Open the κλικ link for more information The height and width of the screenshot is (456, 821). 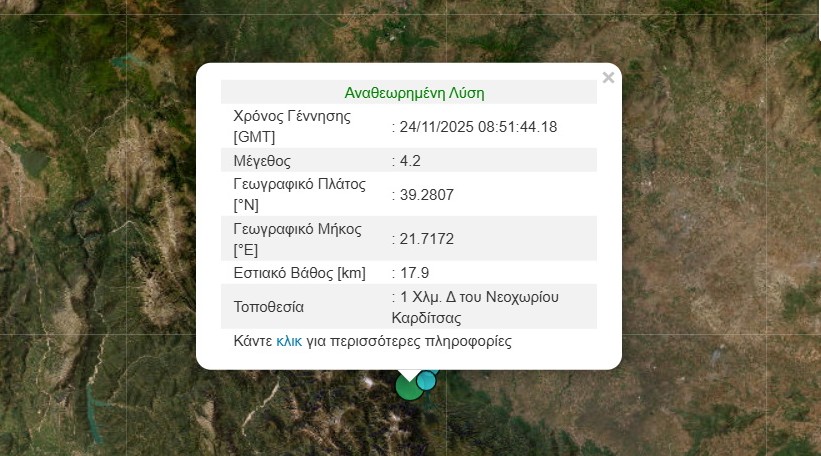tap(288, 341)
